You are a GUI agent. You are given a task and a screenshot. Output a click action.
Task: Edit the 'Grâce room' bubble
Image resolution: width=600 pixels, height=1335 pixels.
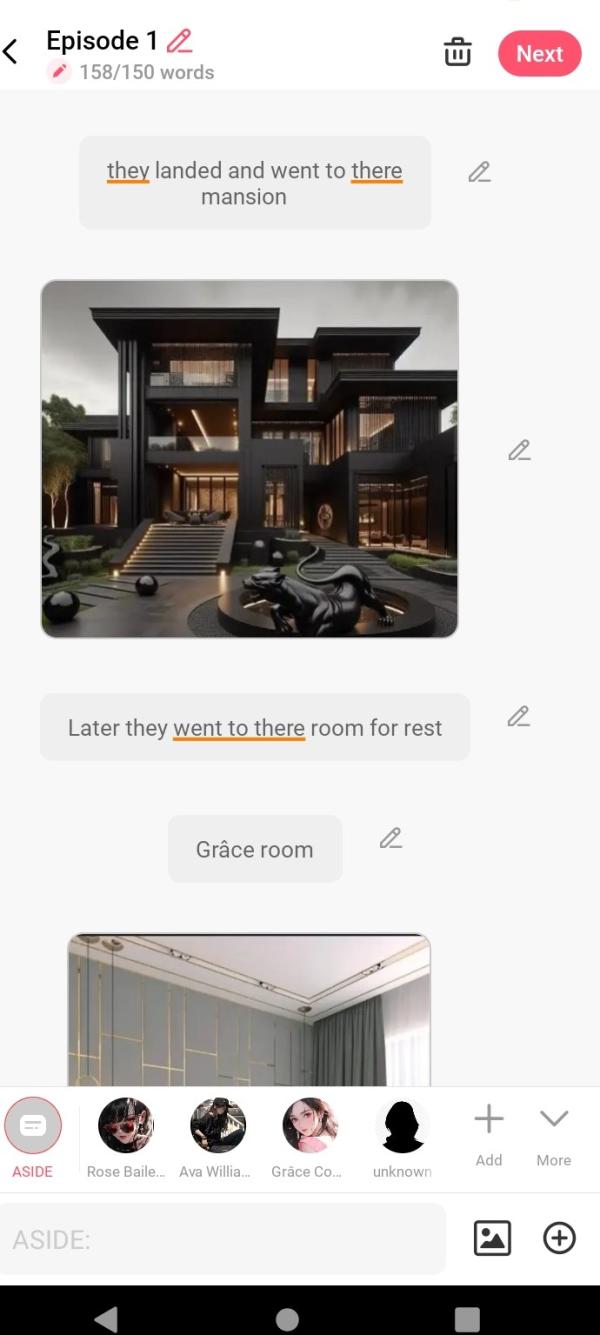point(390,839)
